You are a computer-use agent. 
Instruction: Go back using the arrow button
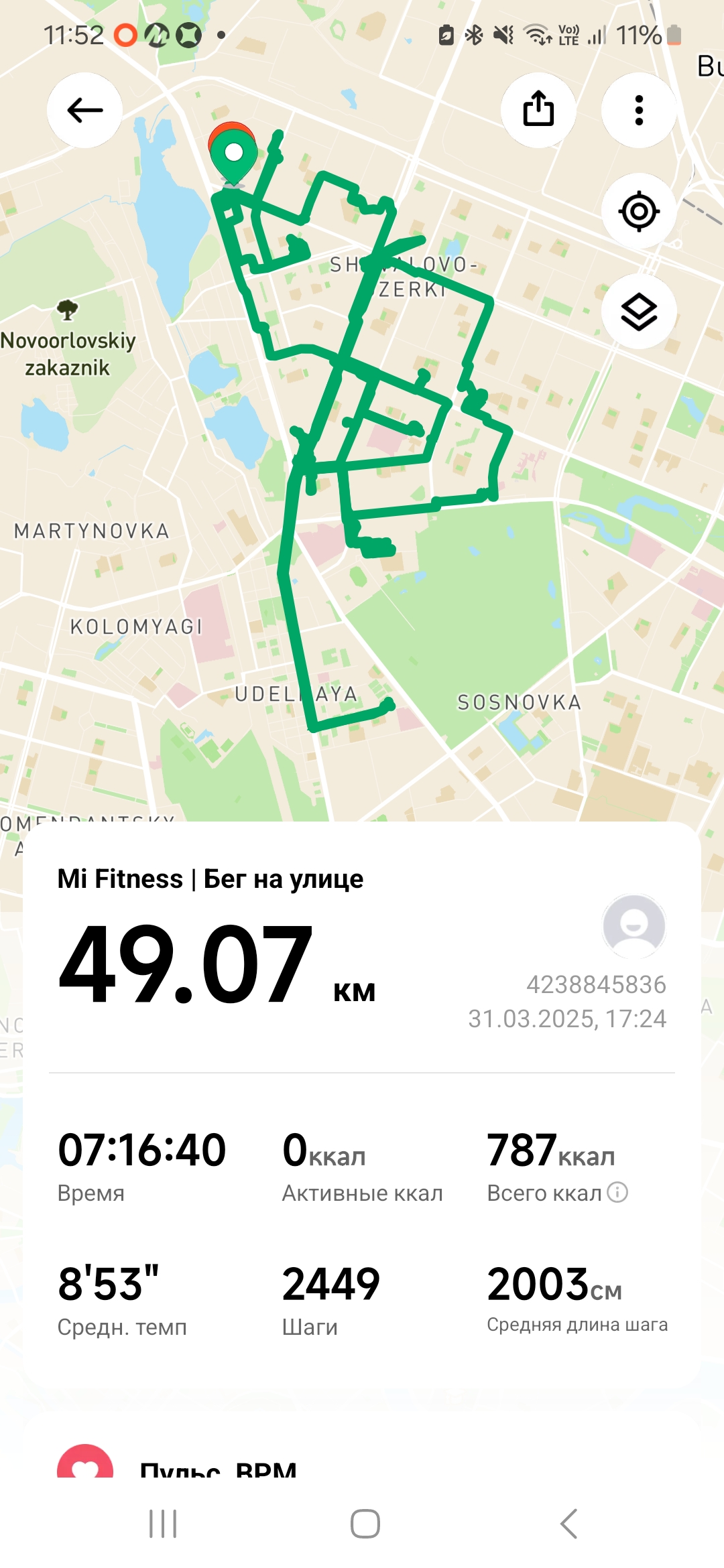tap(84, 111)
